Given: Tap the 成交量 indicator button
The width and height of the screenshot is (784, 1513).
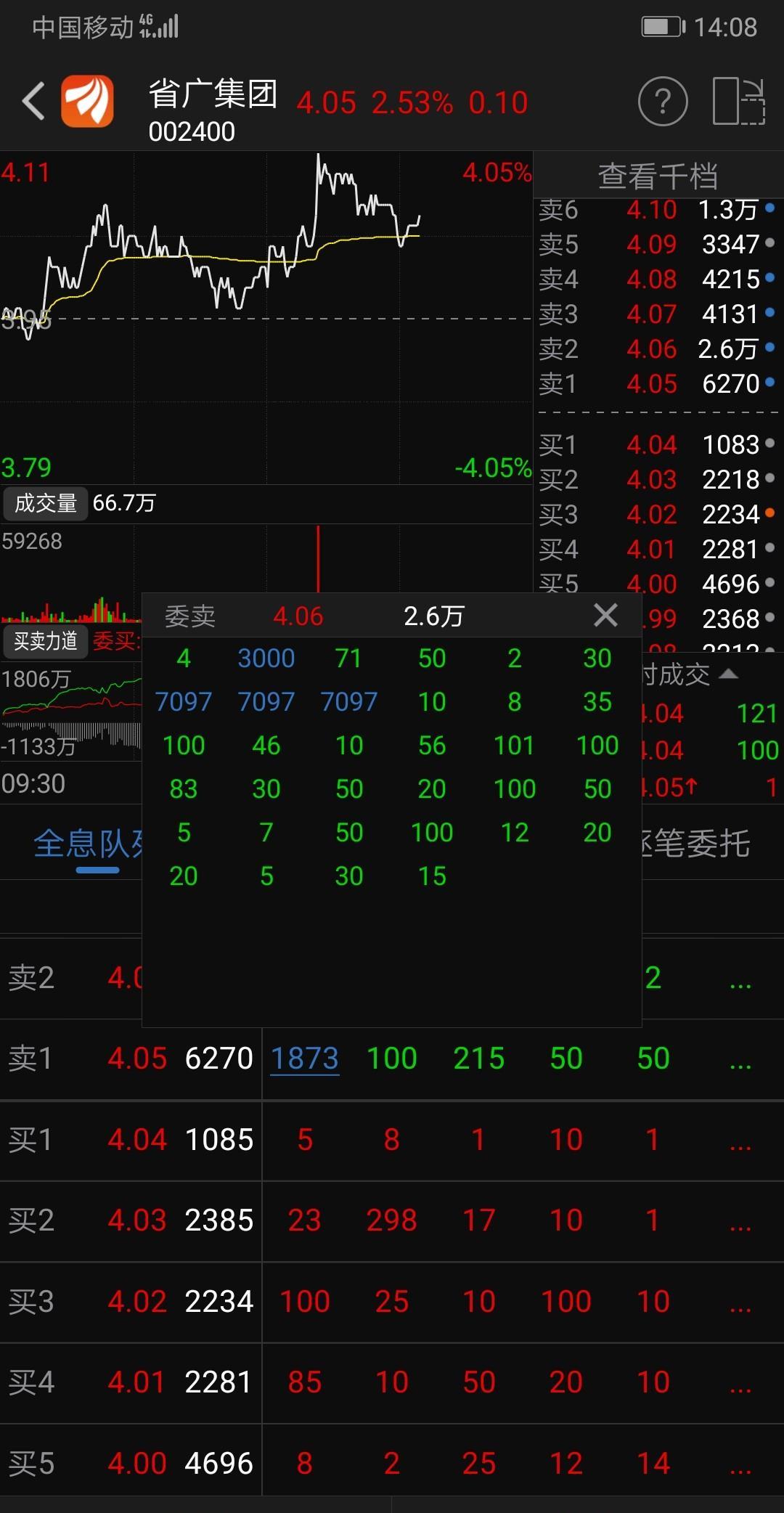Looking at the screenshot, I should [x=46, y=503].
